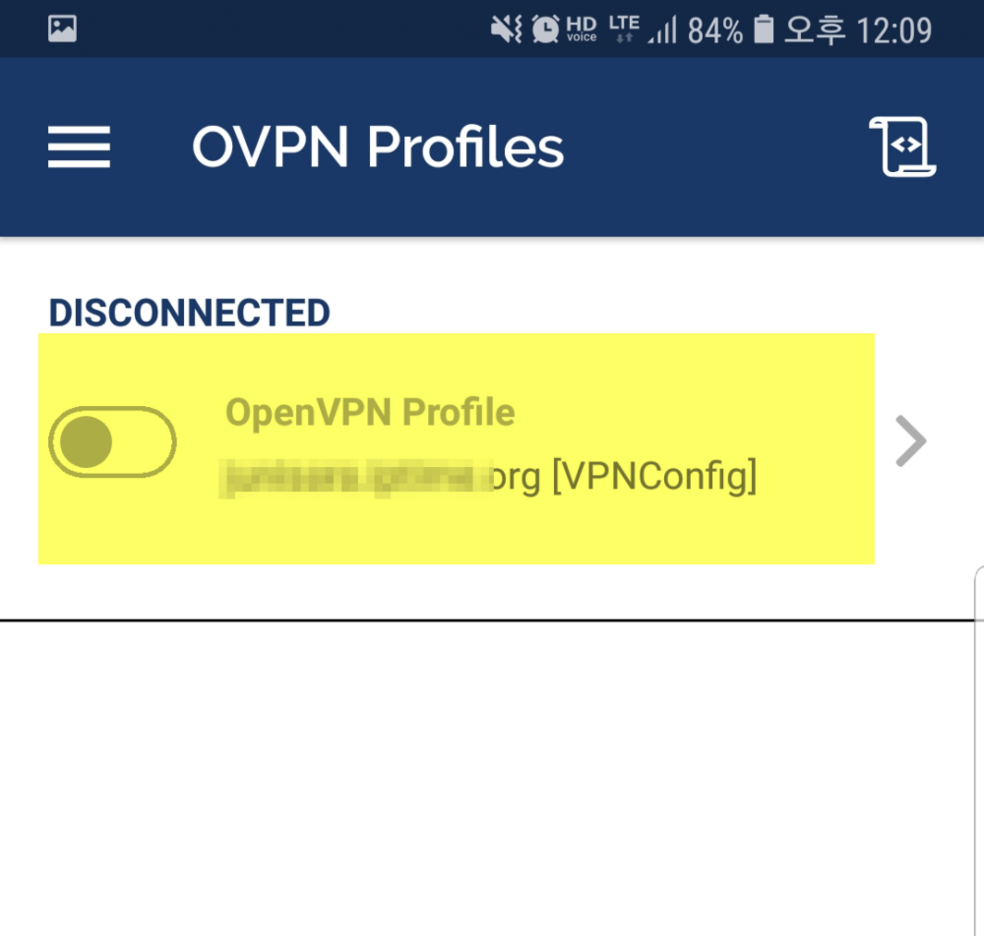
Task: Open OpenVPN Profile details via the chevron
Action: [x=910, y=442]
